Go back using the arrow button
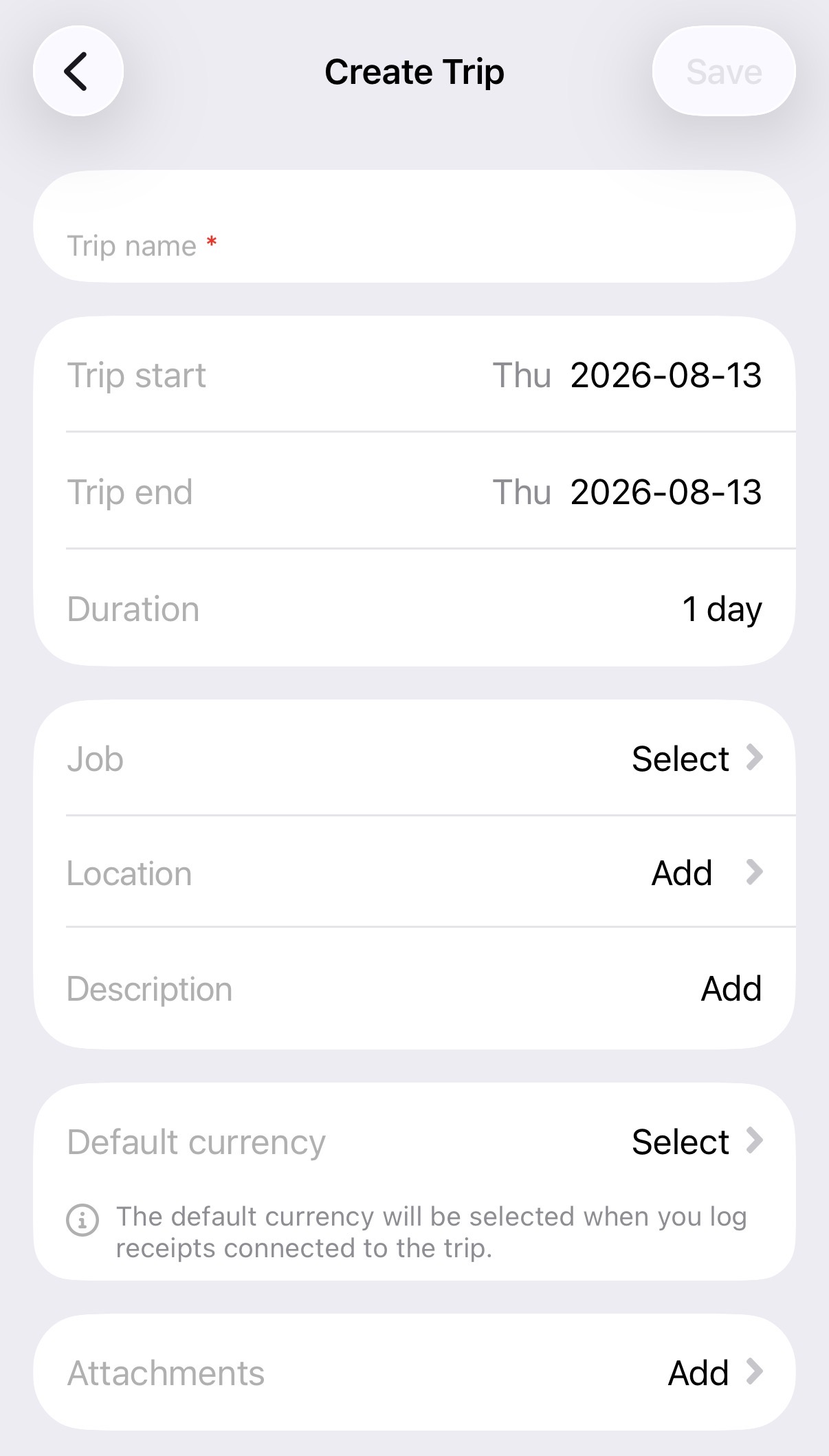 click(78, 71)
